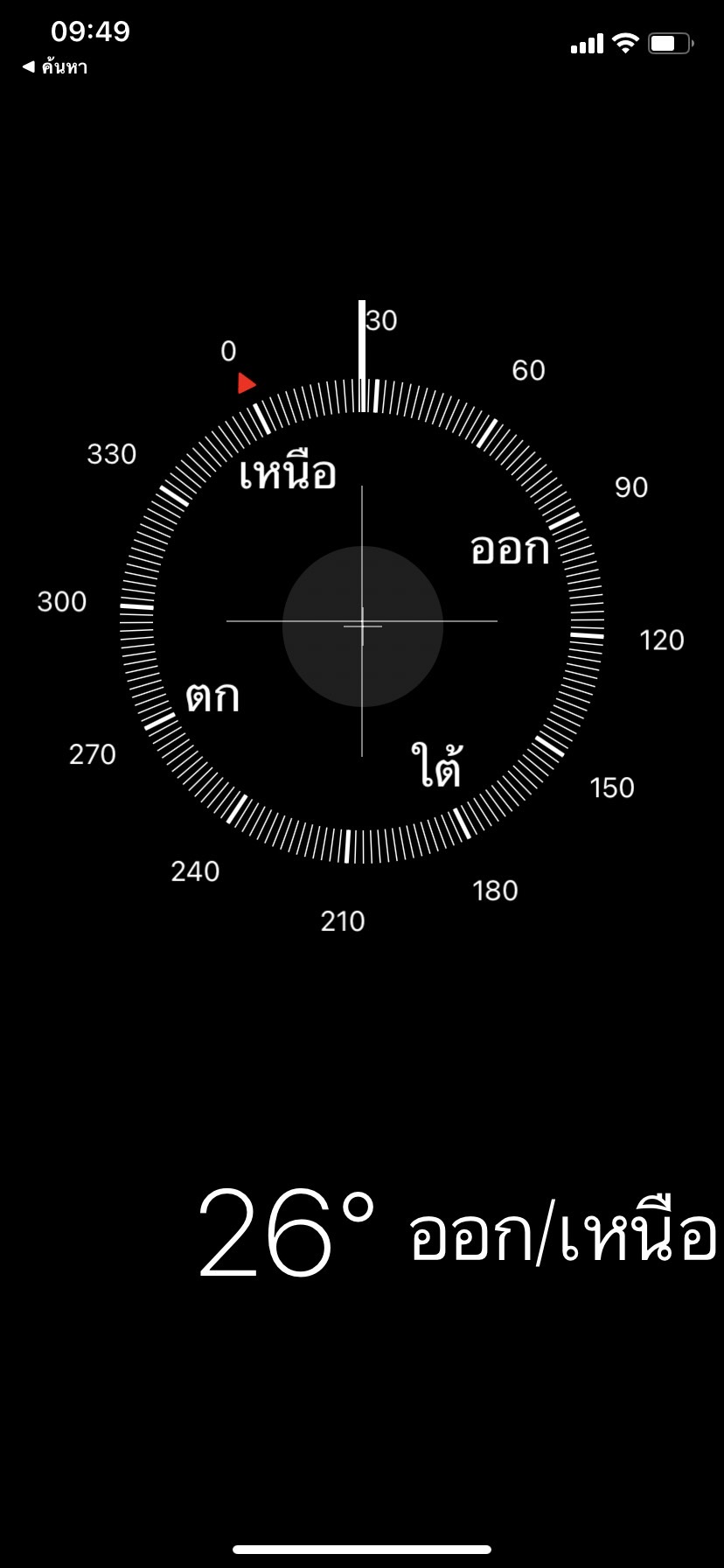This screenshot has height=1568, width=724.
Task: Go back to ค้นหา (Search)
Action: pyautogui.click(x=54, y=67)
